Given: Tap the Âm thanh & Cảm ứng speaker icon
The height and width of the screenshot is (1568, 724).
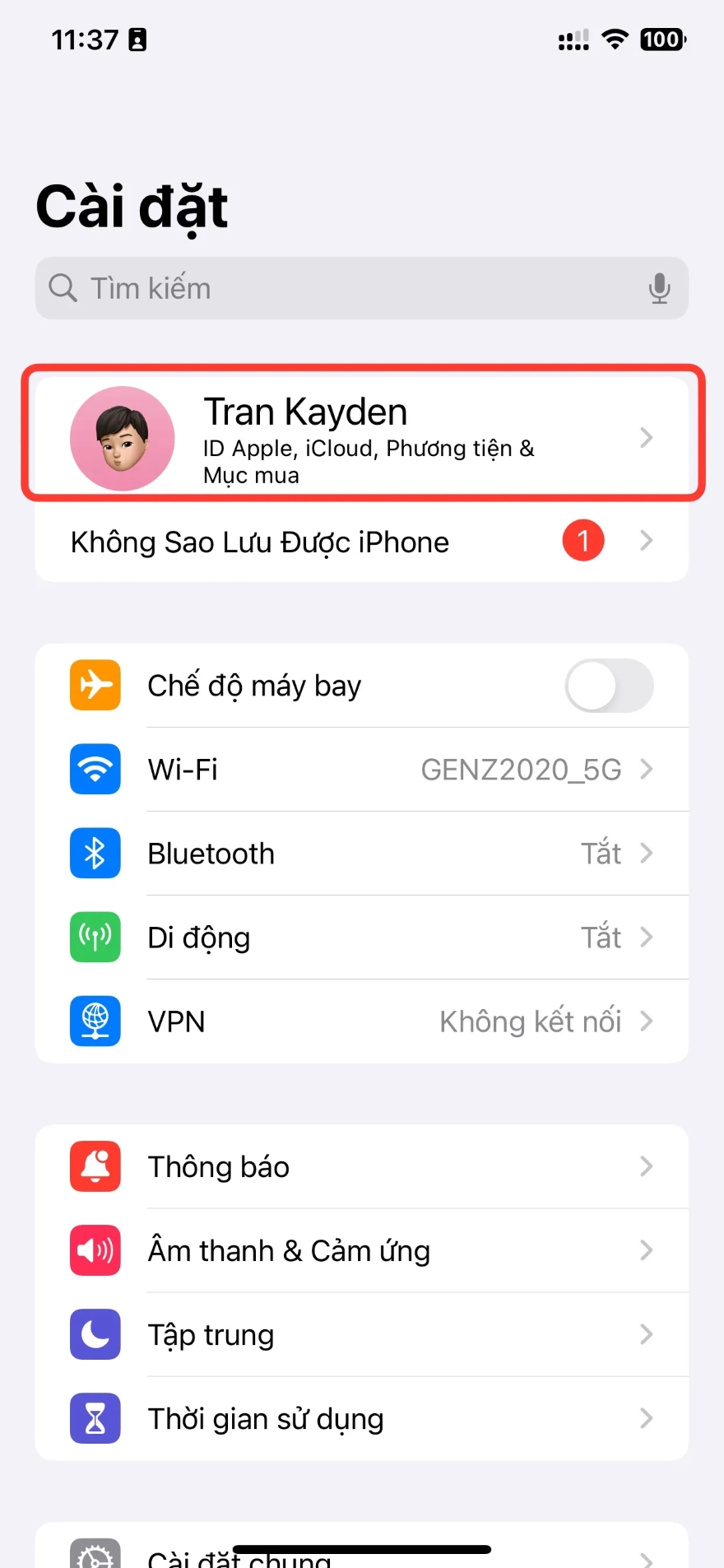Looking at the screenshot, I should tap(95, 1250).
